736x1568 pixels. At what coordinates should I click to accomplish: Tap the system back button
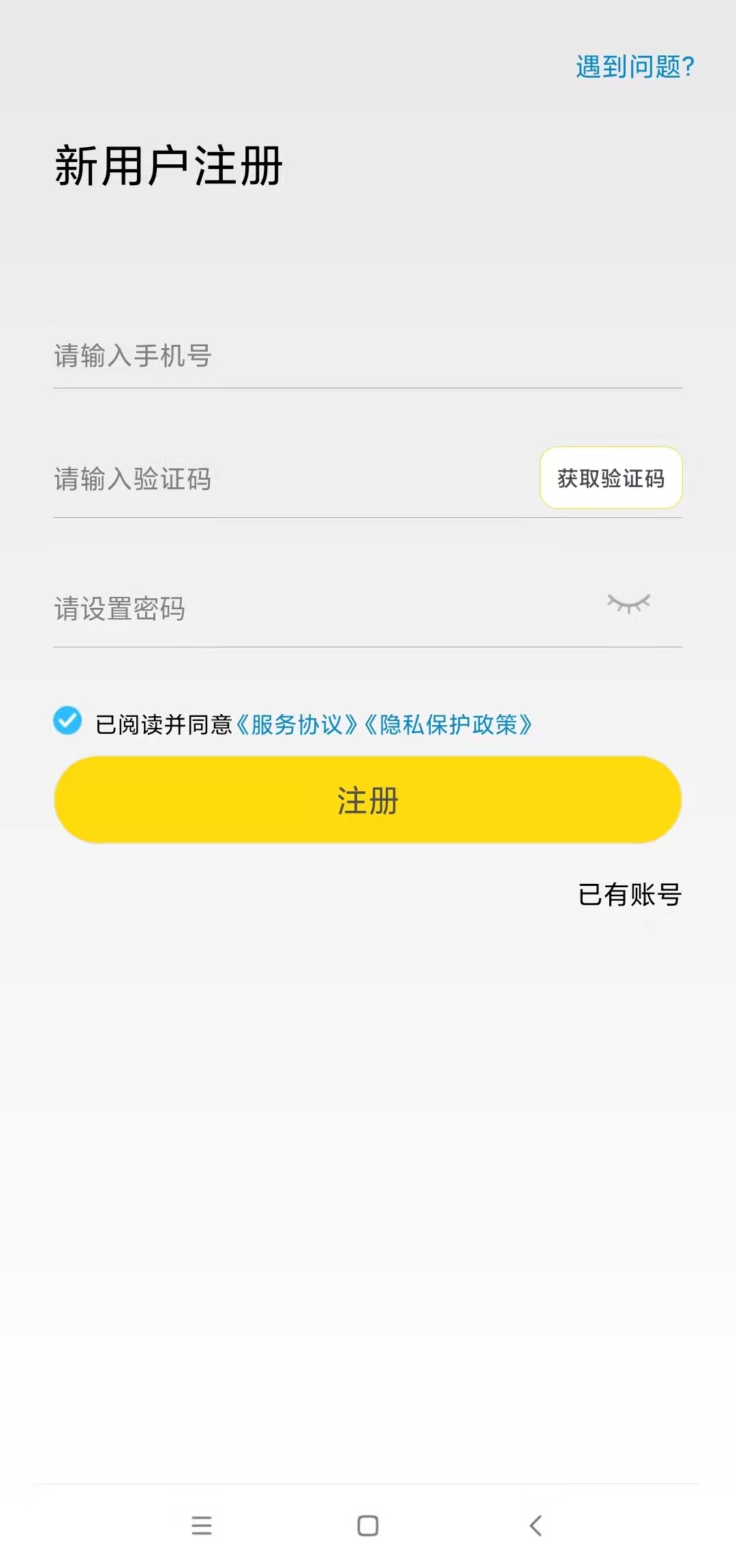(536, 1526)
